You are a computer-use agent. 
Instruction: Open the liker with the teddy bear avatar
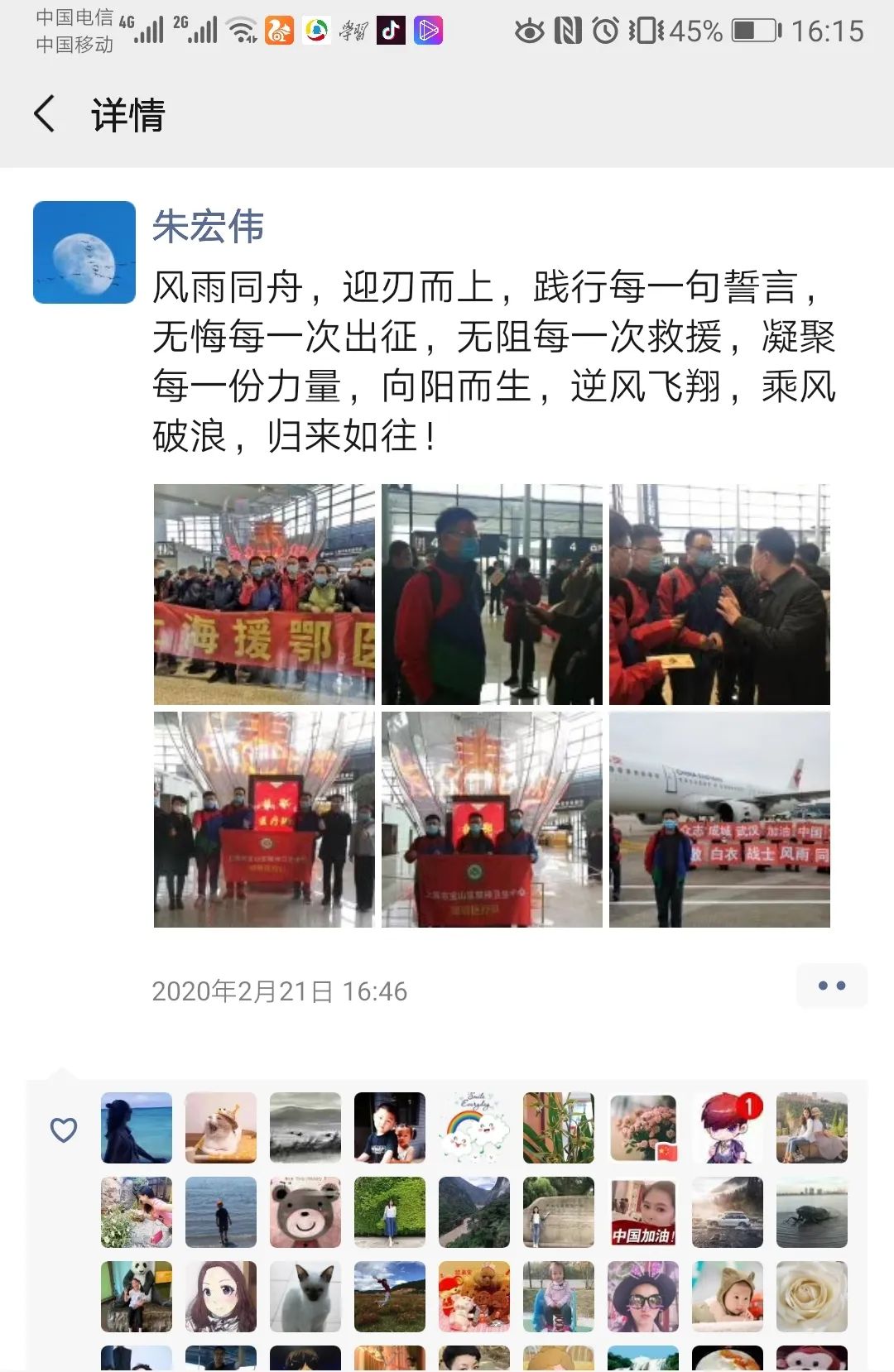coord(305,1212)
